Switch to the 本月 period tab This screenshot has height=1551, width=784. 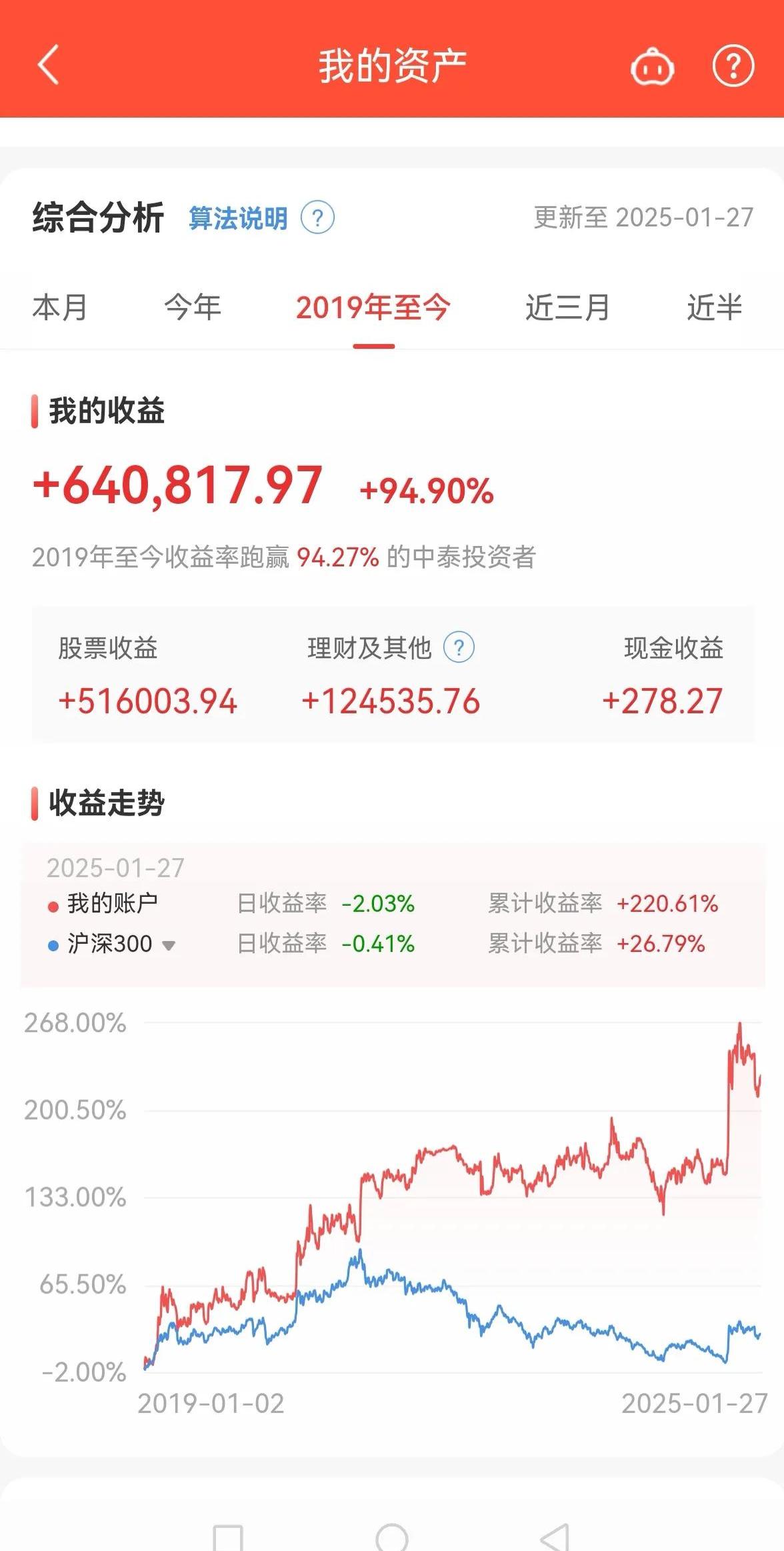60,308
